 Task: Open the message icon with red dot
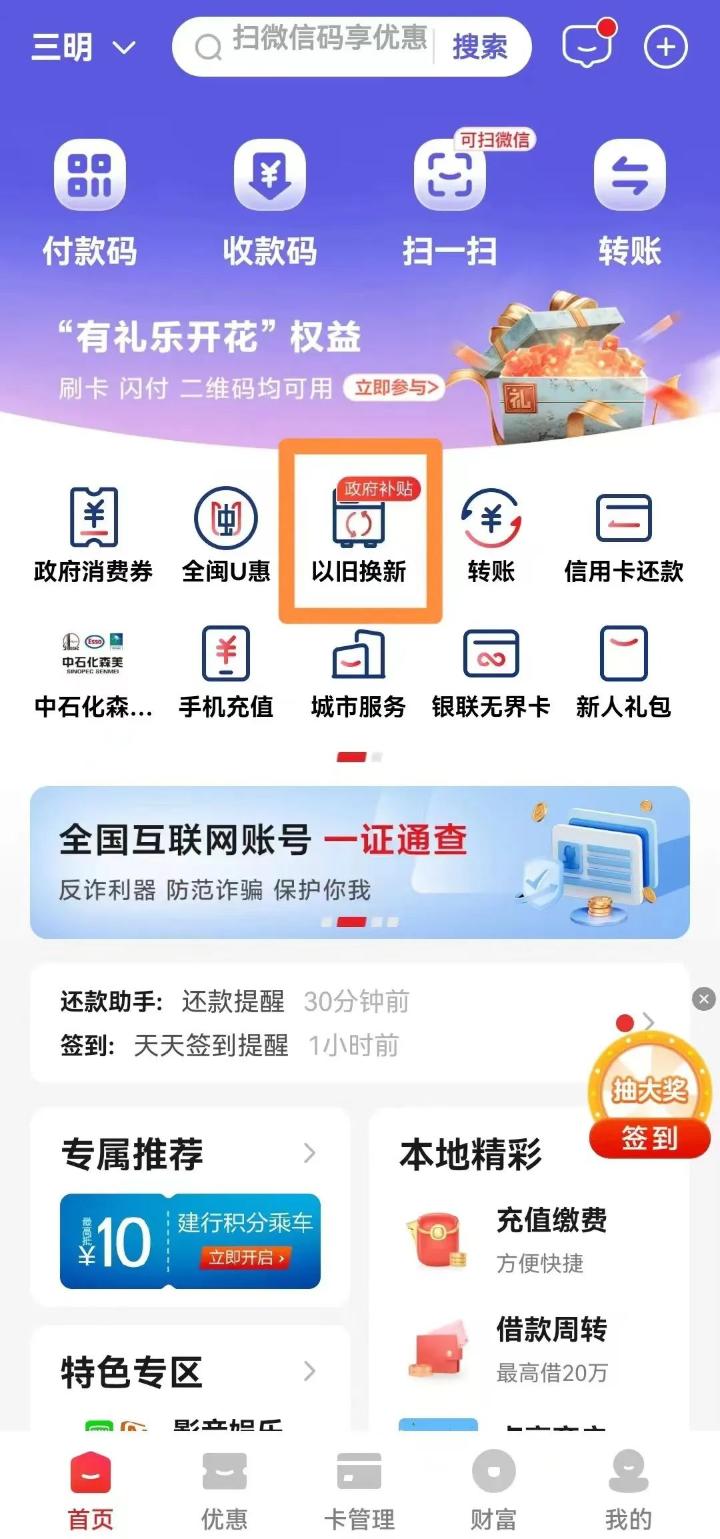coord(587,47)
